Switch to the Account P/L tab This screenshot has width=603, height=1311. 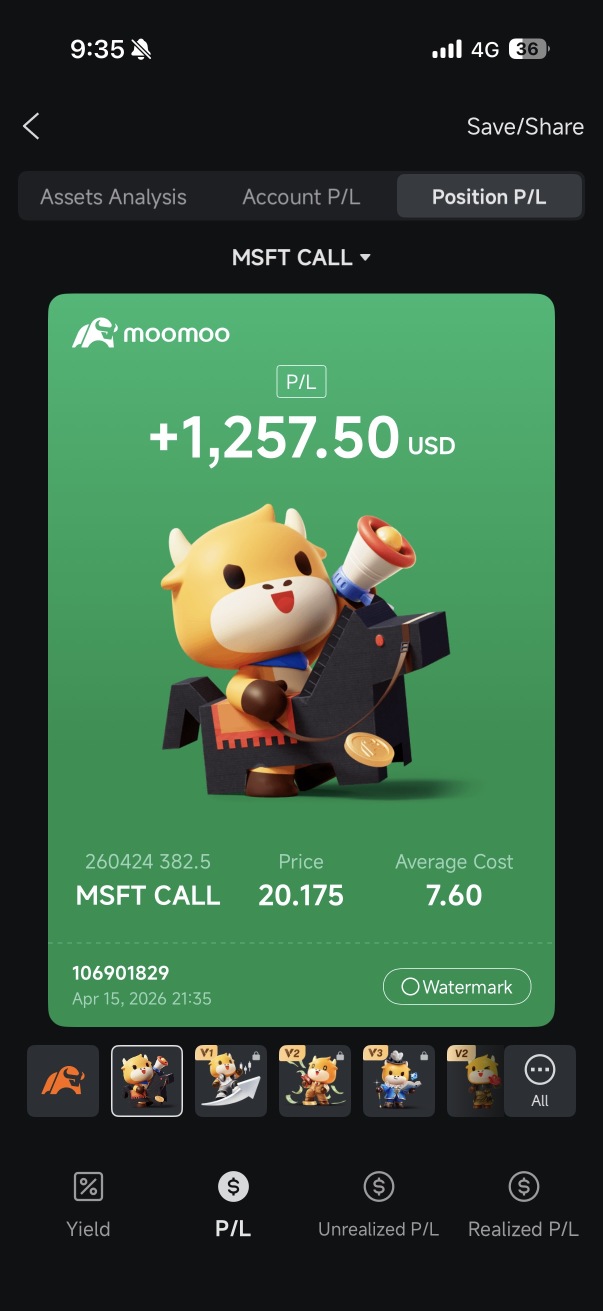pos(301,197)
